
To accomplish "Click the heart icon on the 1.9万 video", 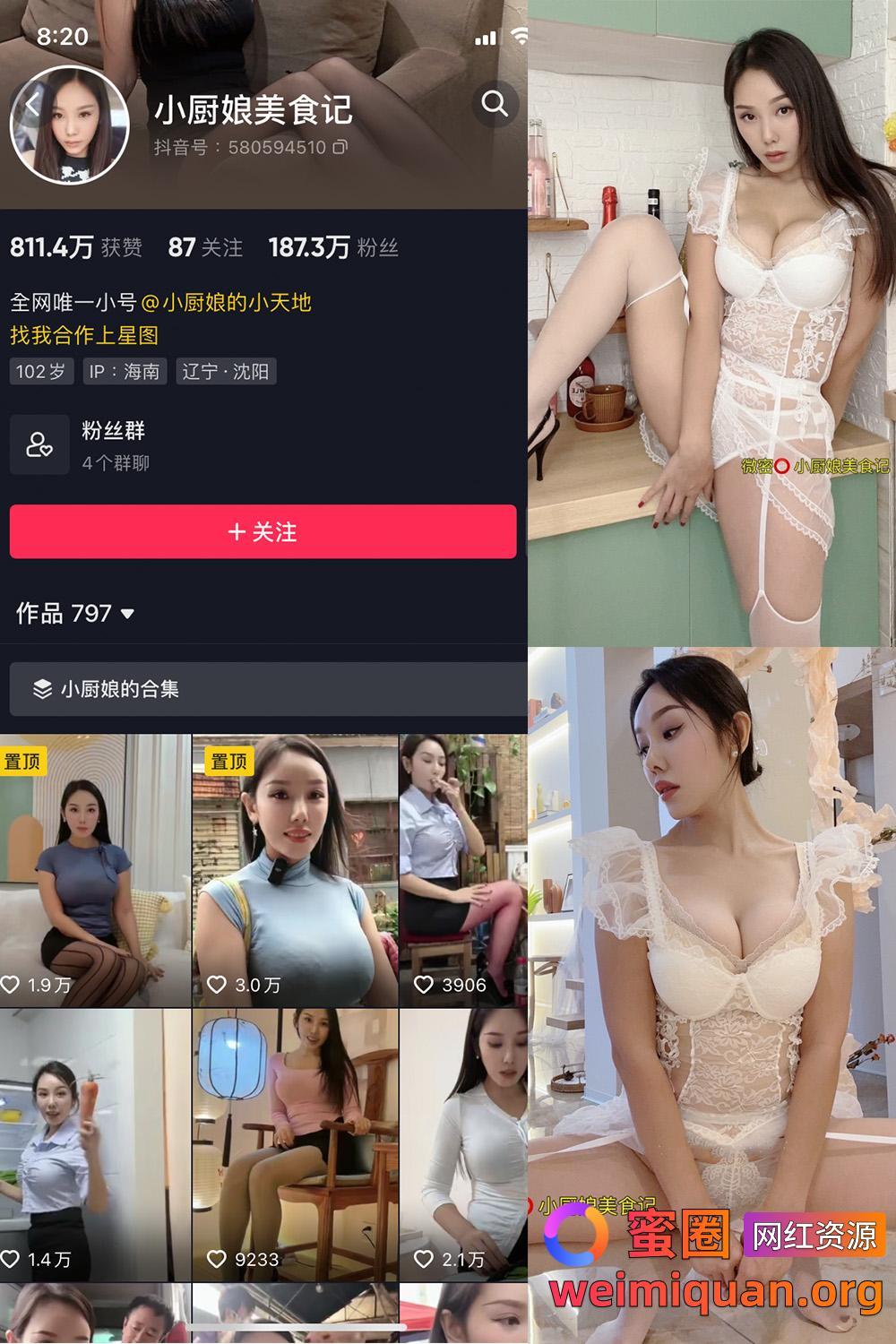I will pos(13,984).
